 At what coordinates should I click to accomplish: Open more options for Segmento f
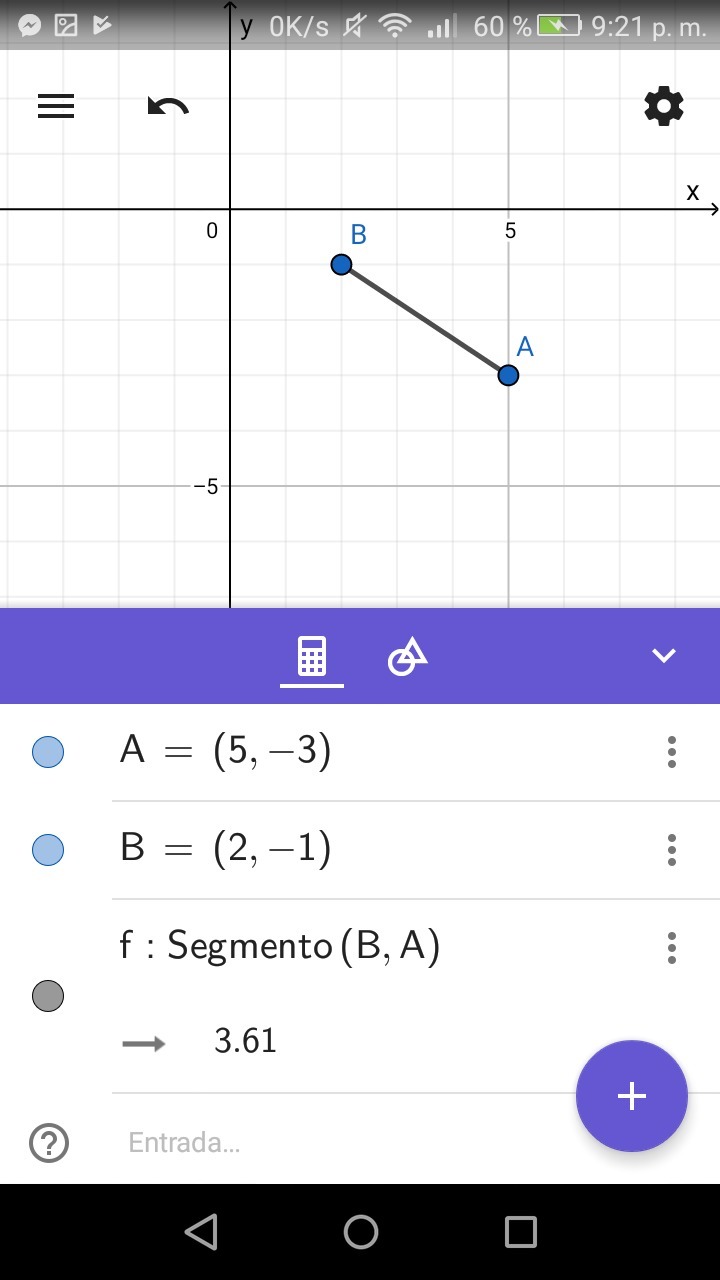click(x=671, y=948)
